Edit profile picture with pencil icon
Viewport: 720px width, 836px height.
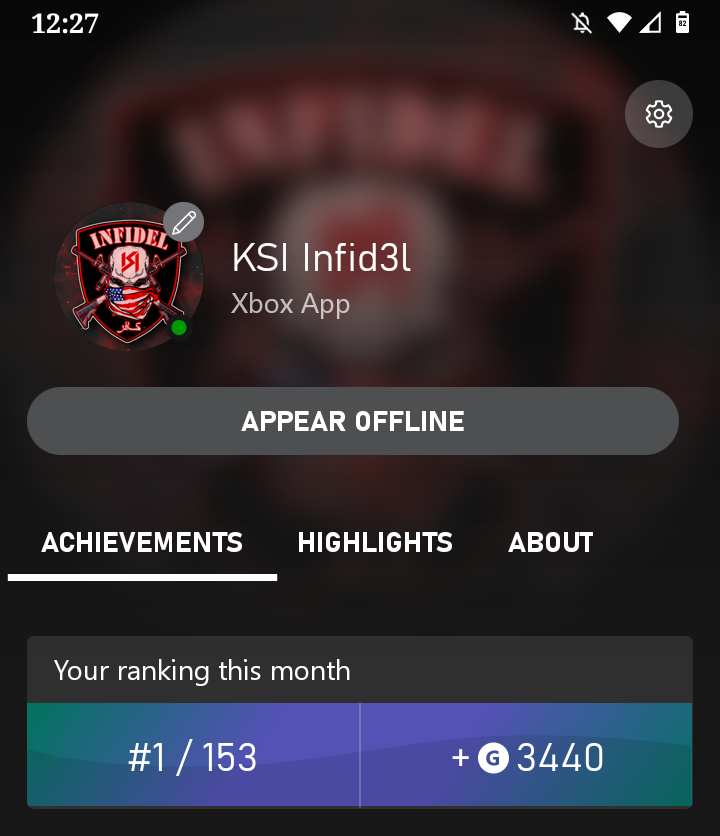click(x=183, y=222)
